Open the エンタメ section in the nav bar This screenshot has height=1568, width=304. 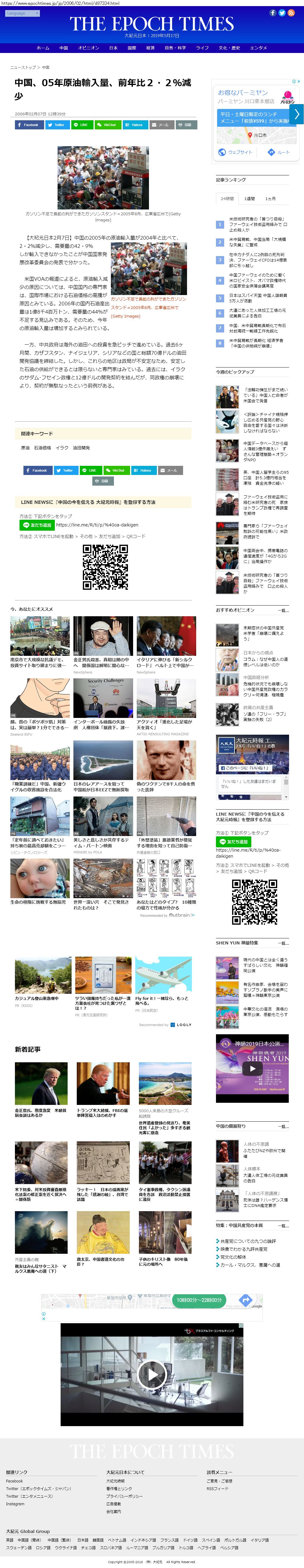tap(258, 48)
